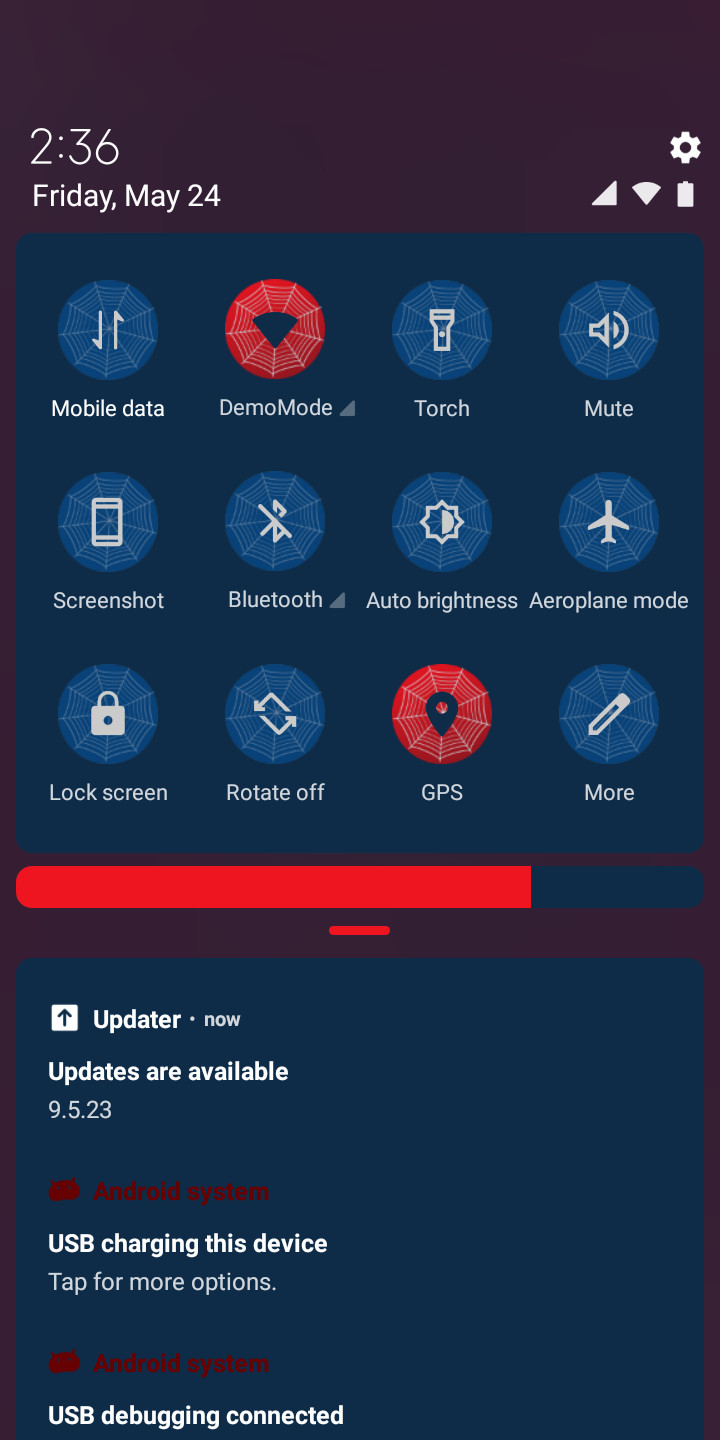Viewport: 720px width, 1440px height.
Task: Enable Auto brightness
Action: click(x=442, y=521)
